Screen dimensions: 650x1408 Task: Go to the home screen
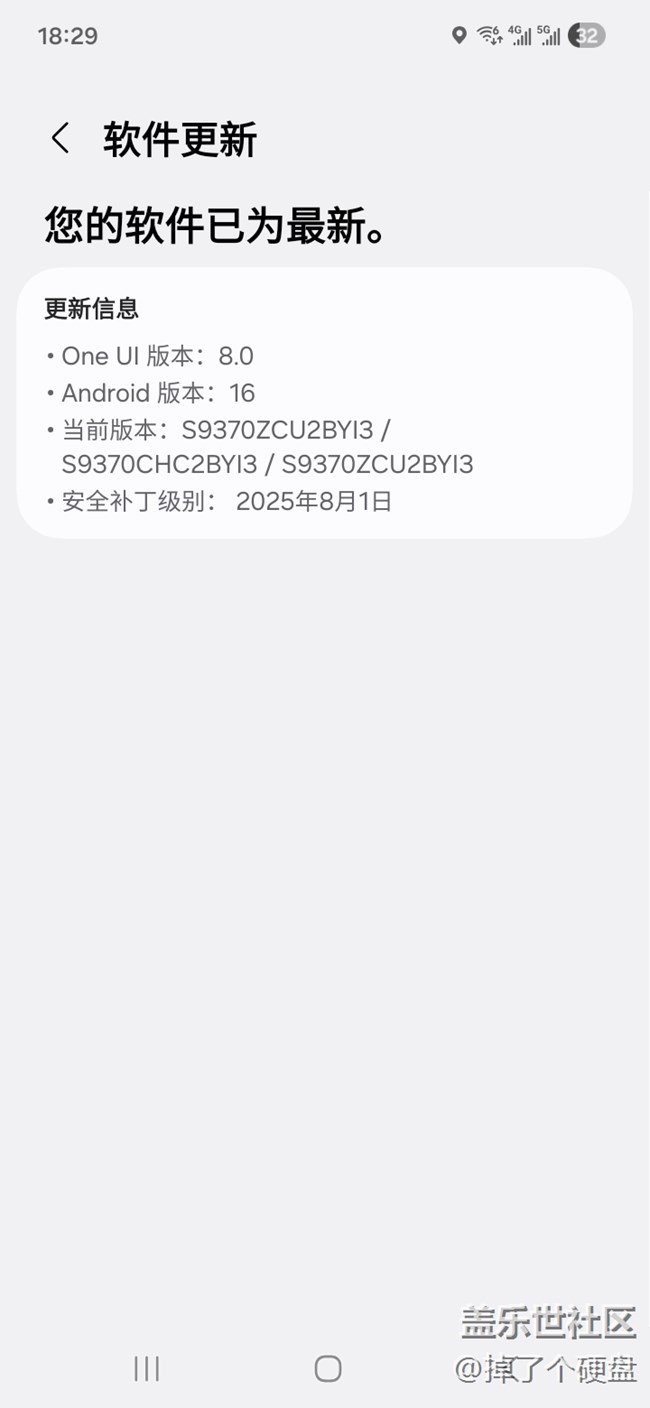(x=327, y=1369)
